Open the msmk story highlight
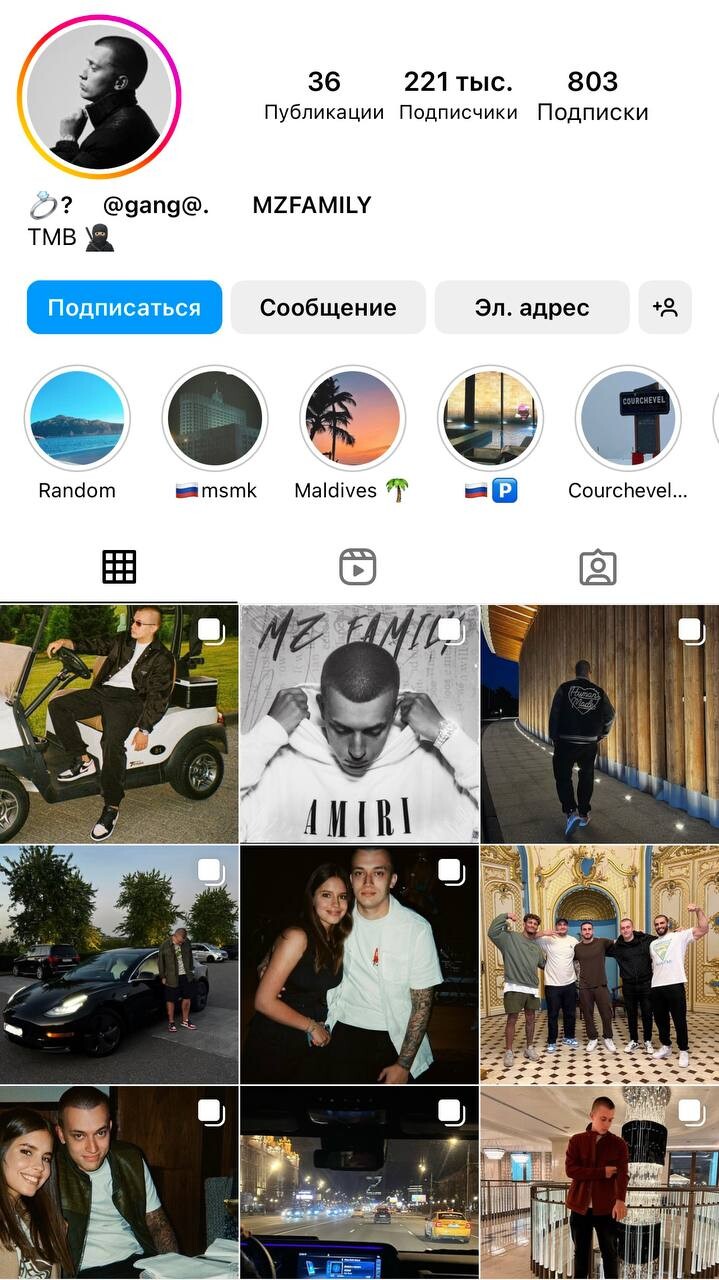Image resolution: width=719 pixels, height=1280 pixels. tap(215, 418)
